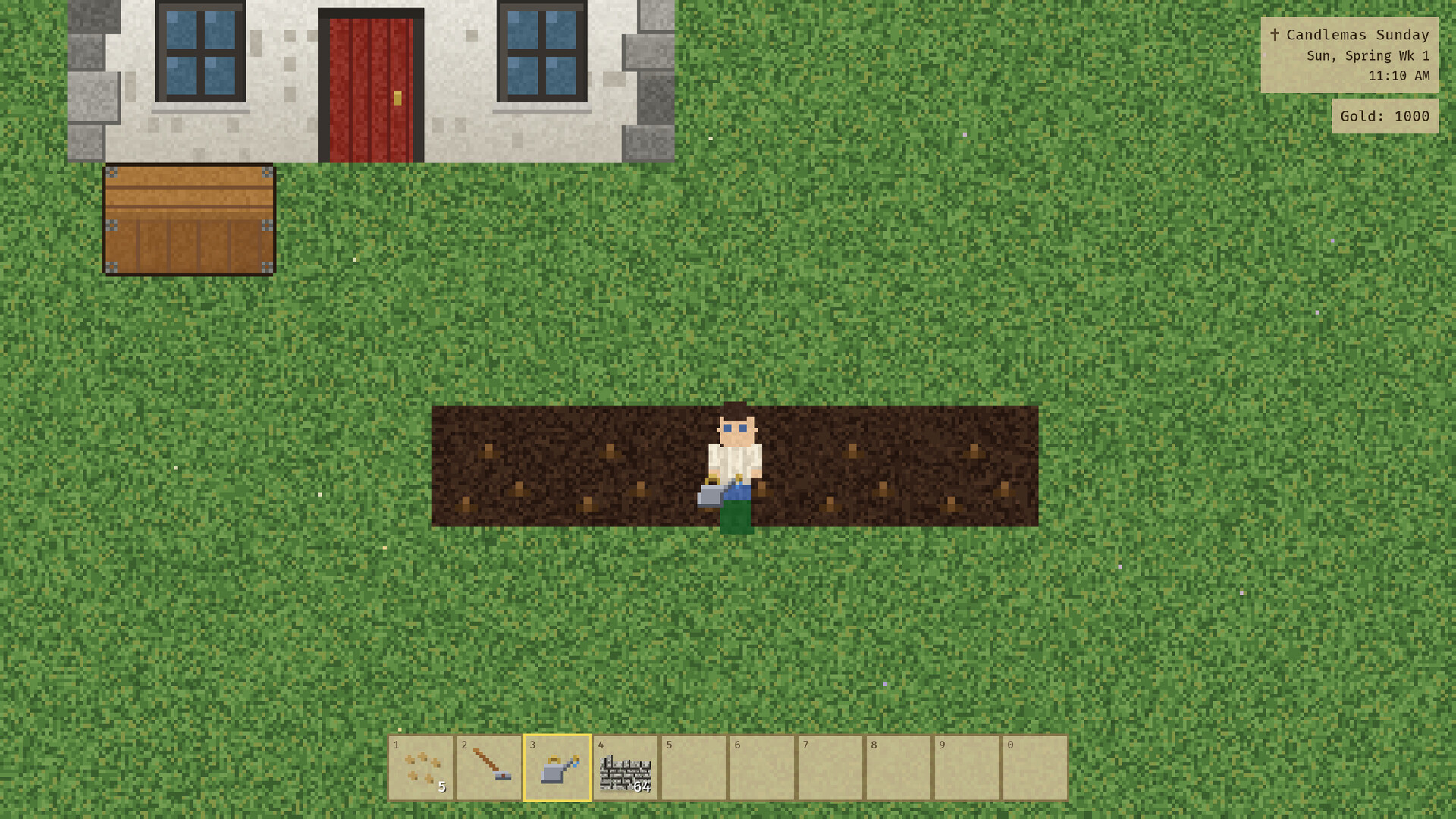
Task: Open the wooden storage chest
Action: point(189,219)
